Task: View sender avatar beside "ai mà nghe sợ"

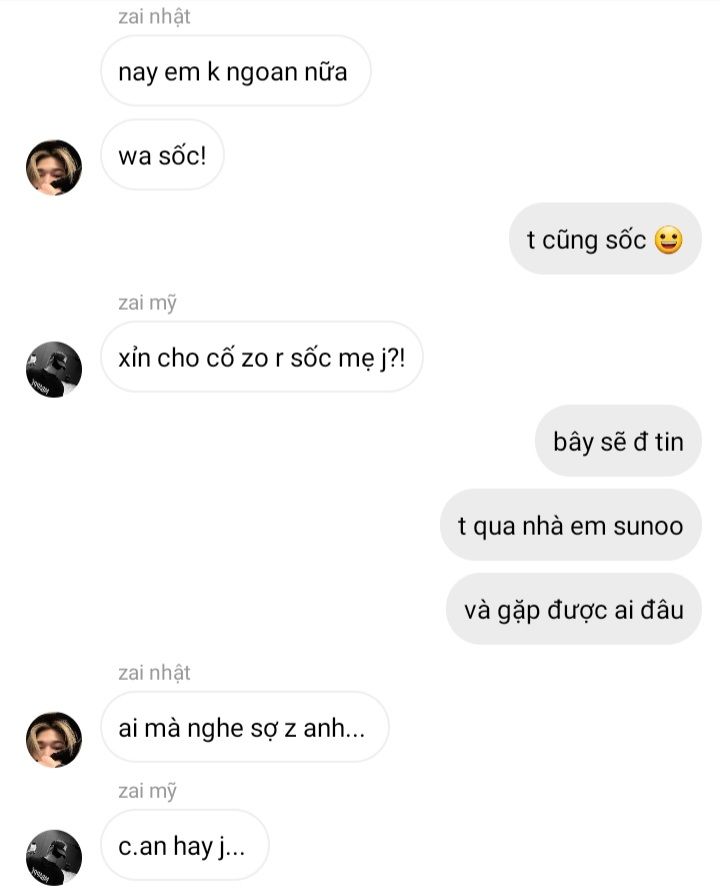Action: (53, 739)
